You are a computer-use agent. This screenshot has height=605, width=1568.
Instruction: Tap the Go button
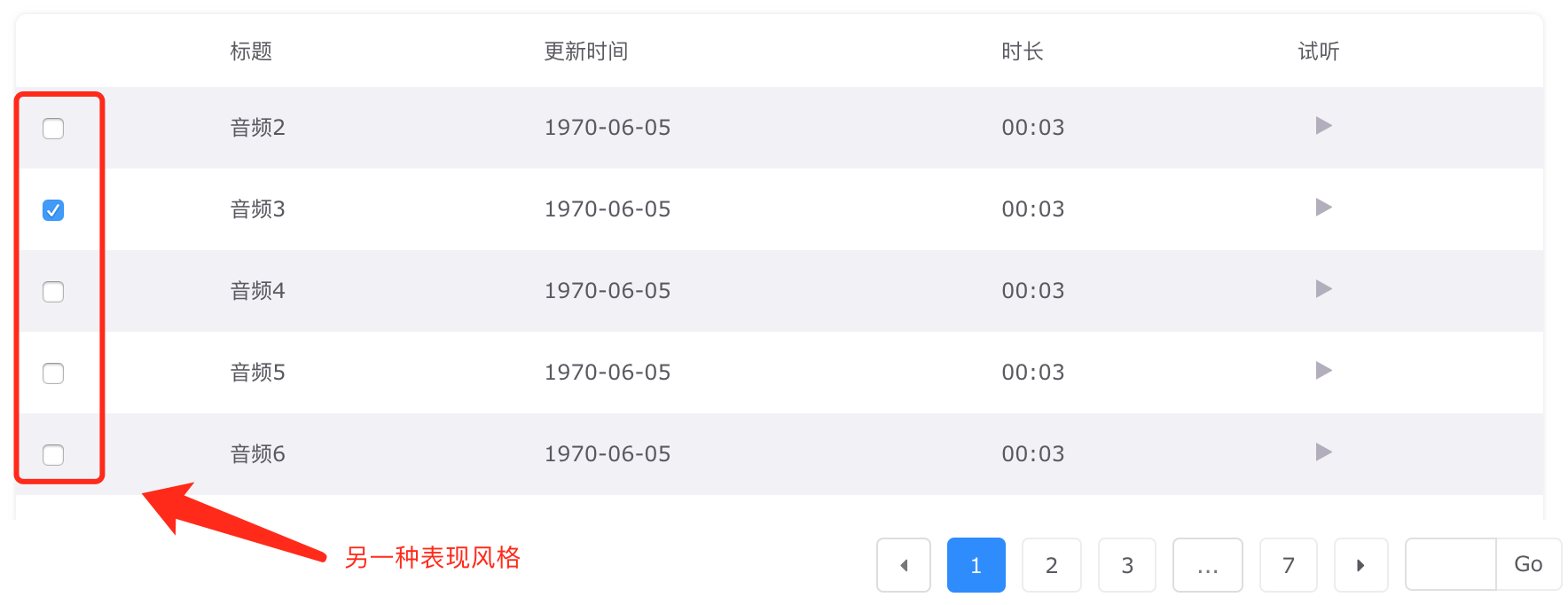(x=1529, y=564)
